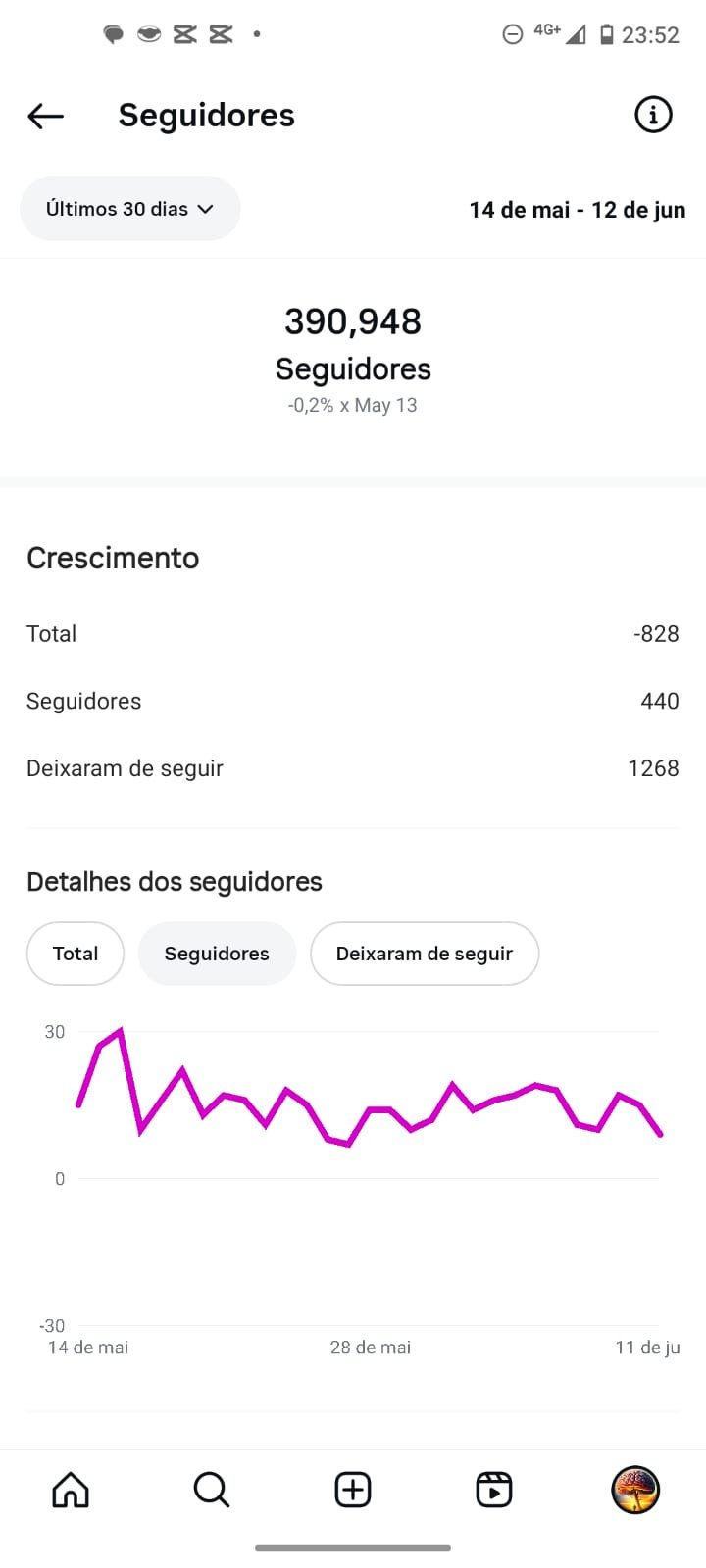Open the profile avatar tab

635,1490
